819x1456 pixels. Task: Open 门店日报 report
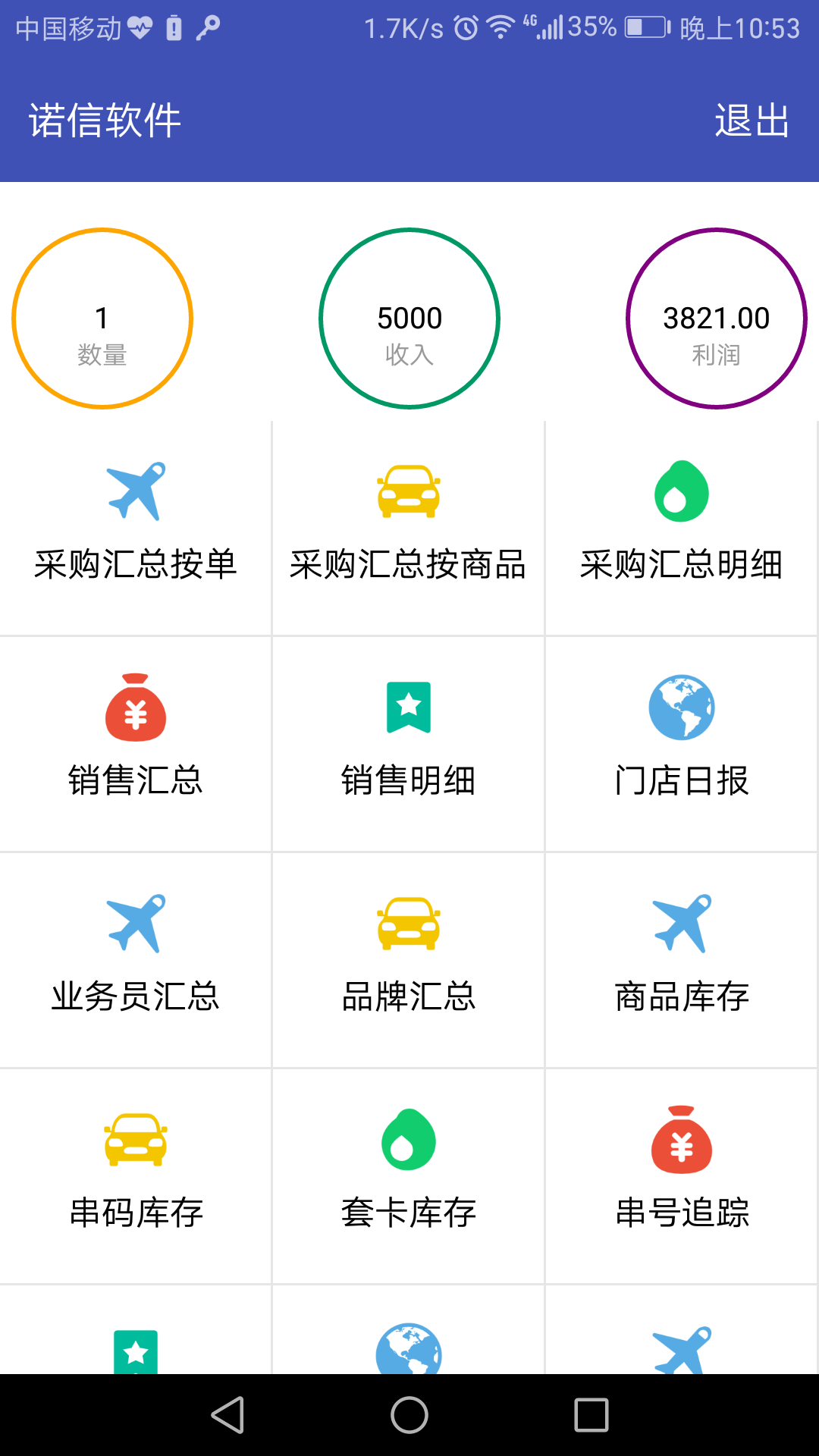[682, 745]
